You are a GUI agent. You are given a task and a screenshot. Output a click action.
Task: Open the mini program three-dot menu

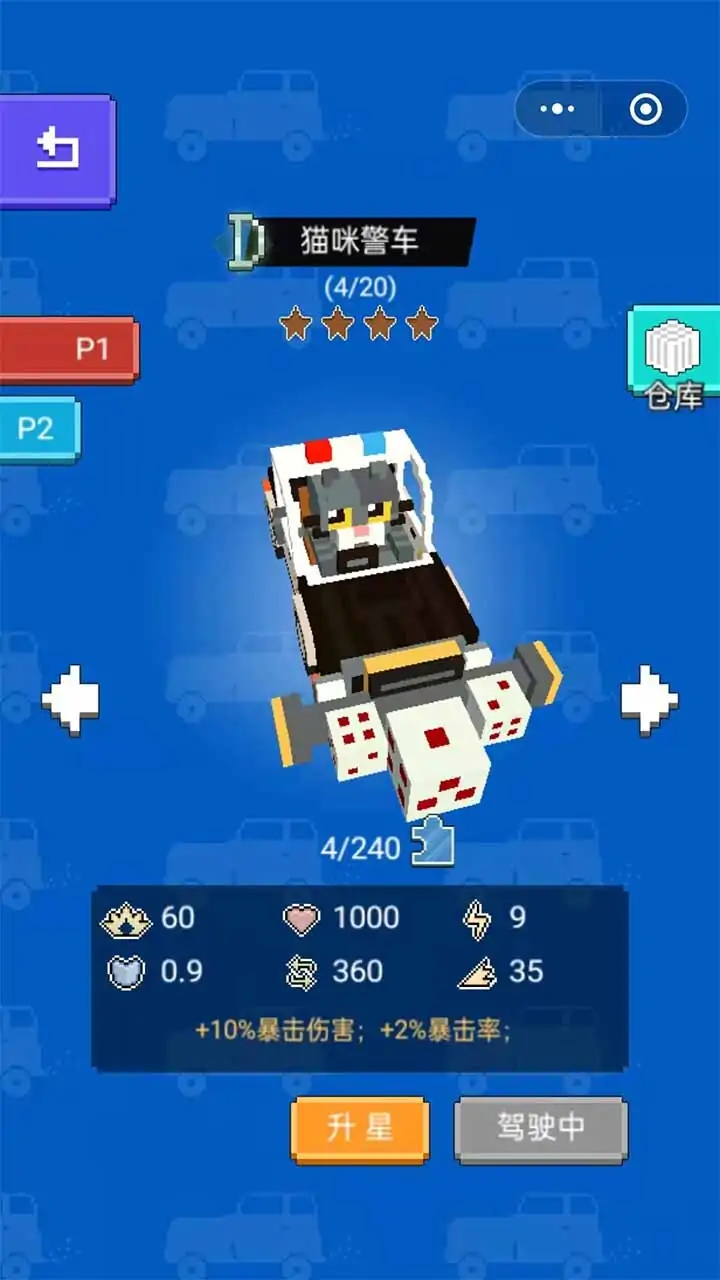(557, 109)
